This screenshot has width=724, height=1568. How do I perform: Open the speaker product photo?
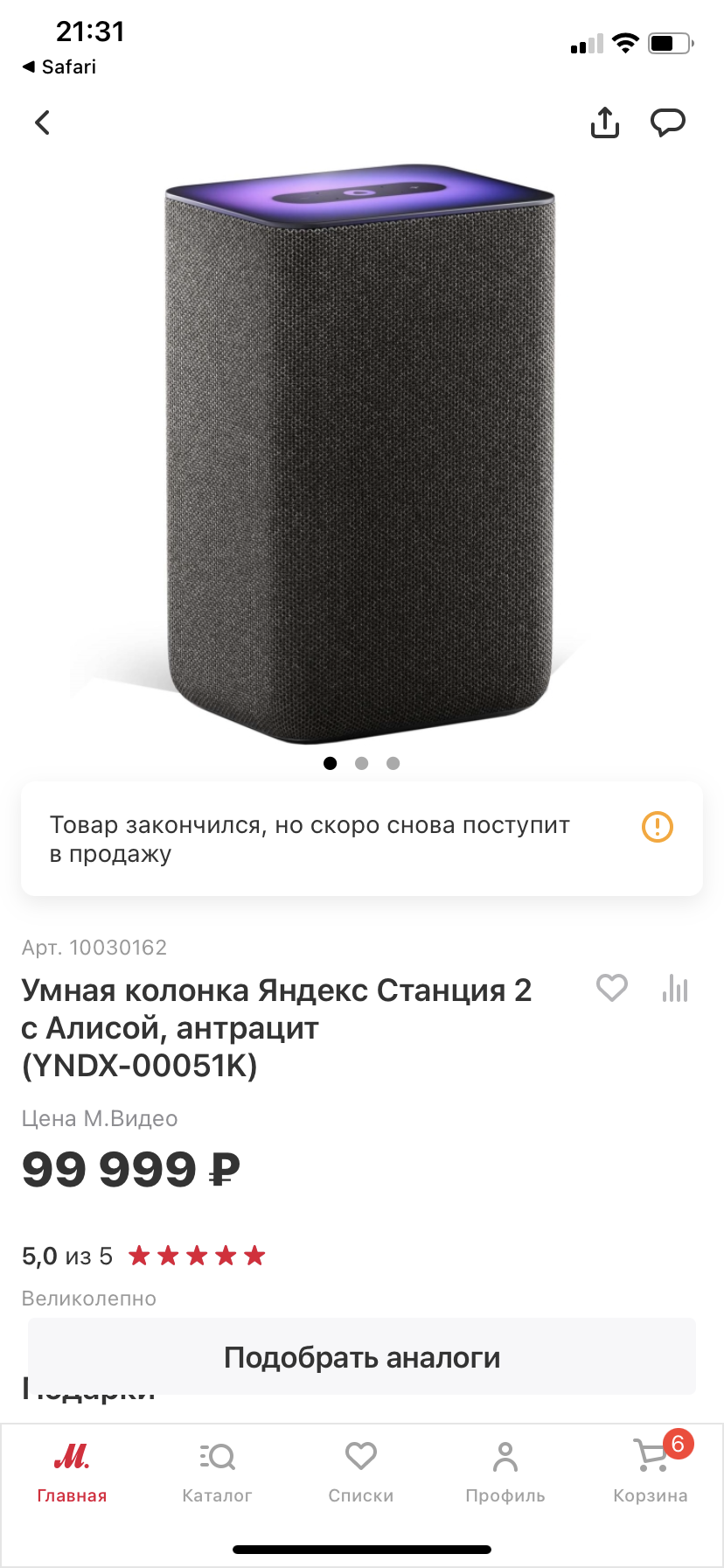tap(360, 455)
